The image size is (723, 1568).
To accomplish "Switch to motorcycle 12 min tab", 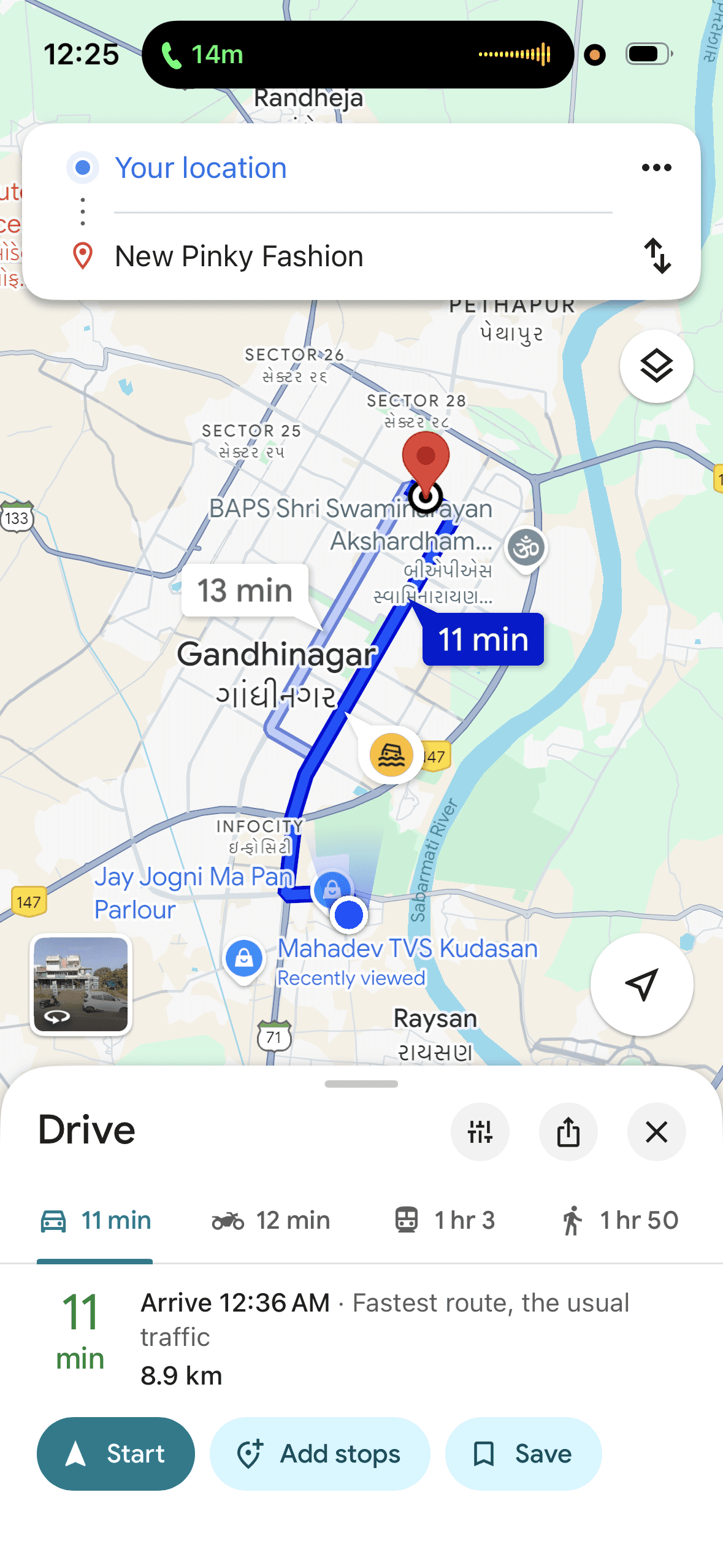I will click(270, 1220).
